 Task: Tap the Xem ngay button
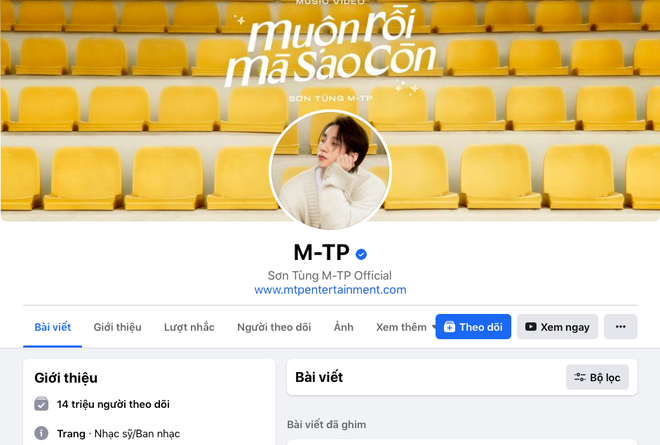click(557, 327)
